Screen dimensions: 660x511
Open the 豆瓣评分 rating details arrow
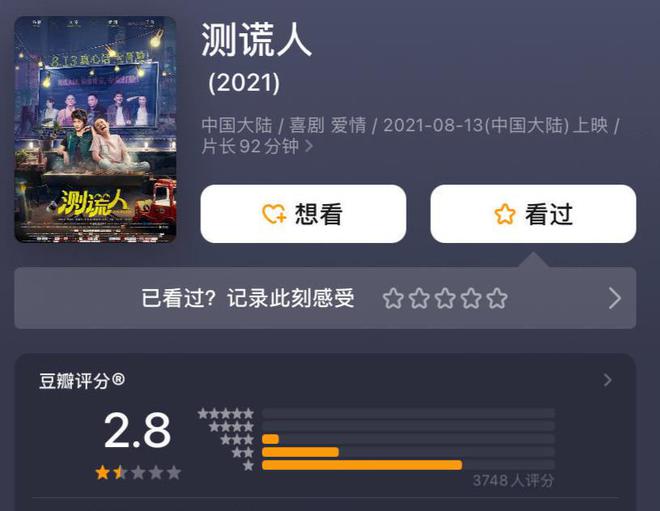[607, 380]
